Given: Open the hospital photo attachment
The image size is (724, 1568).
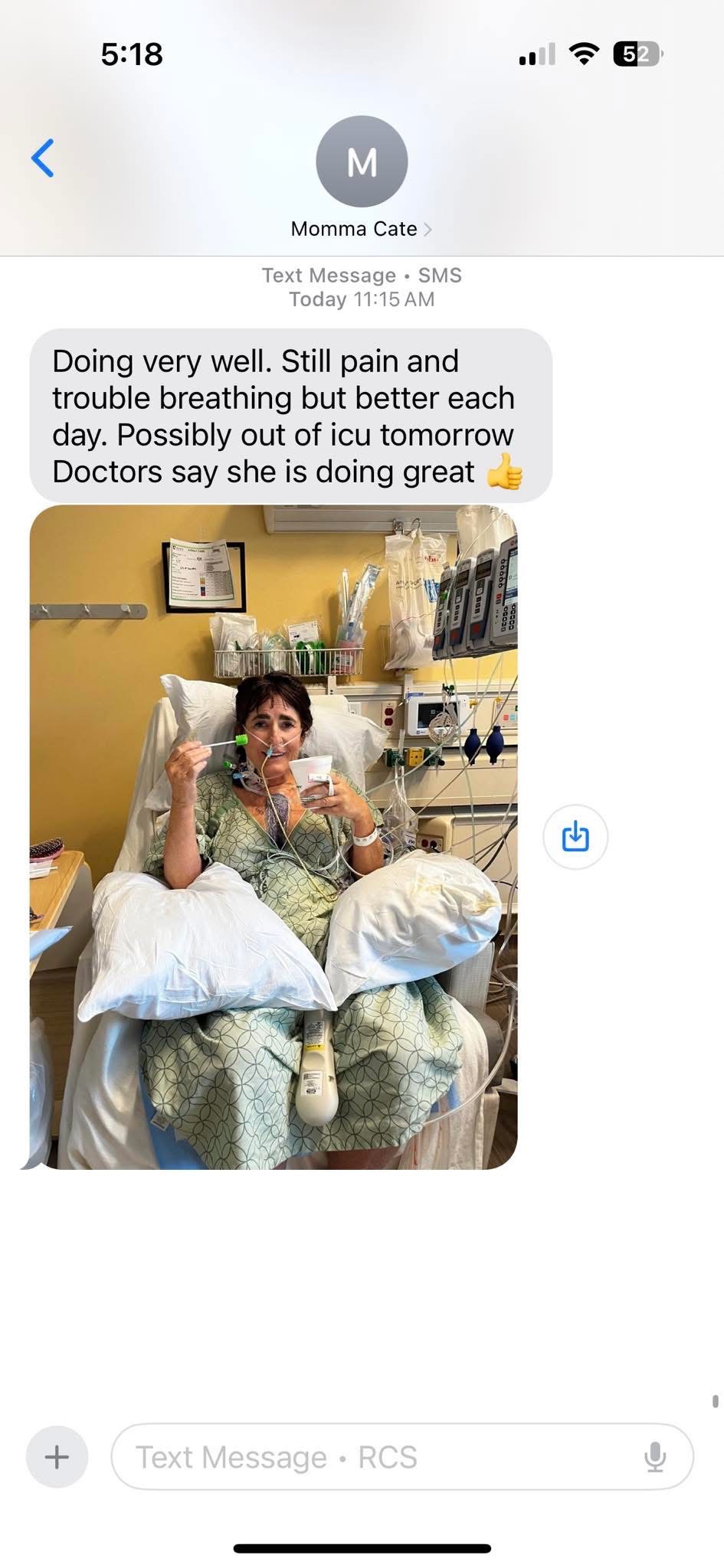Looking at the screenshot, I should (x=274, y=836).
